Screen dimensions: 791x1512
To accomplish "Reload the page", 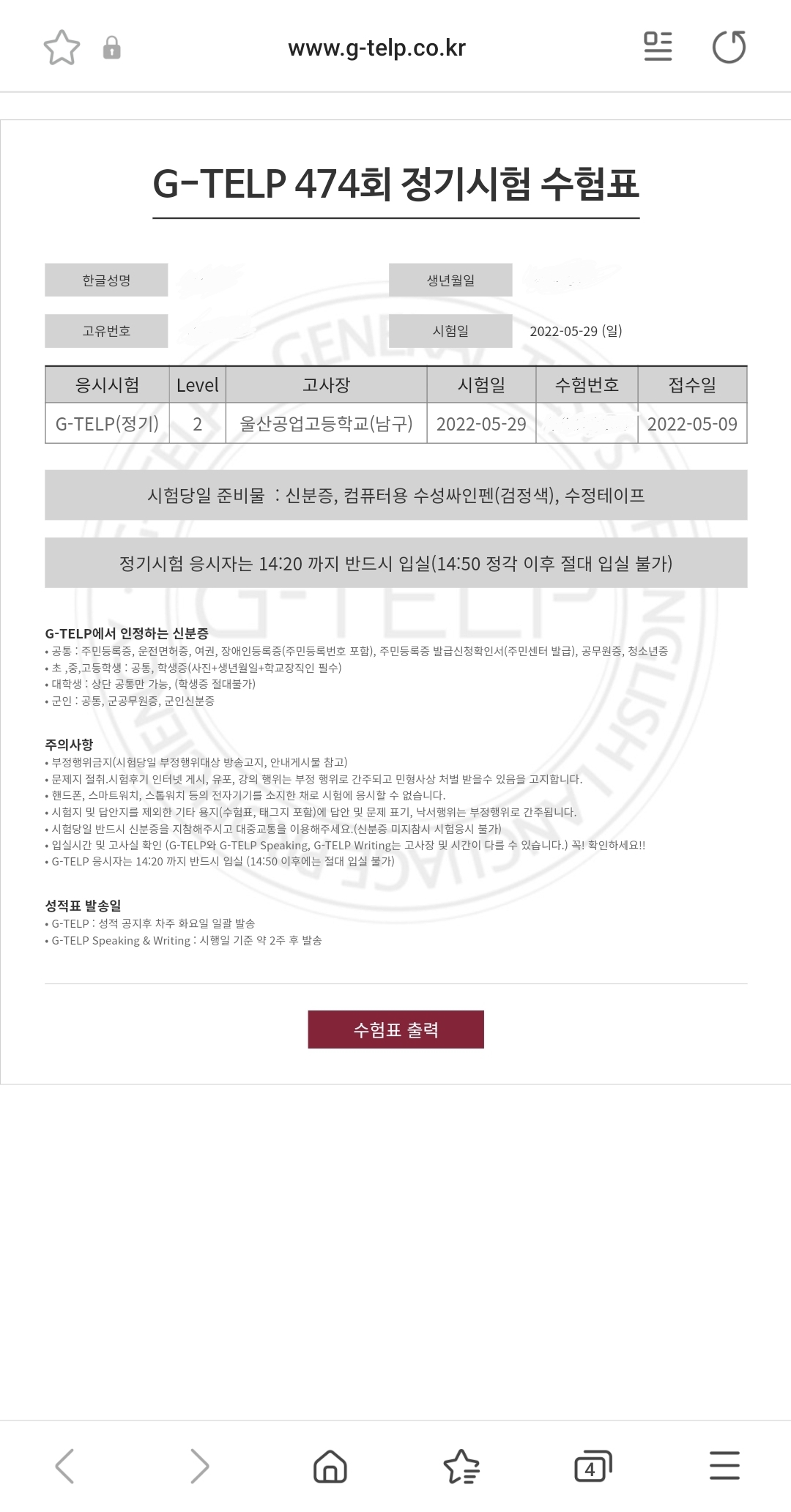I will [x=729, y=47].
